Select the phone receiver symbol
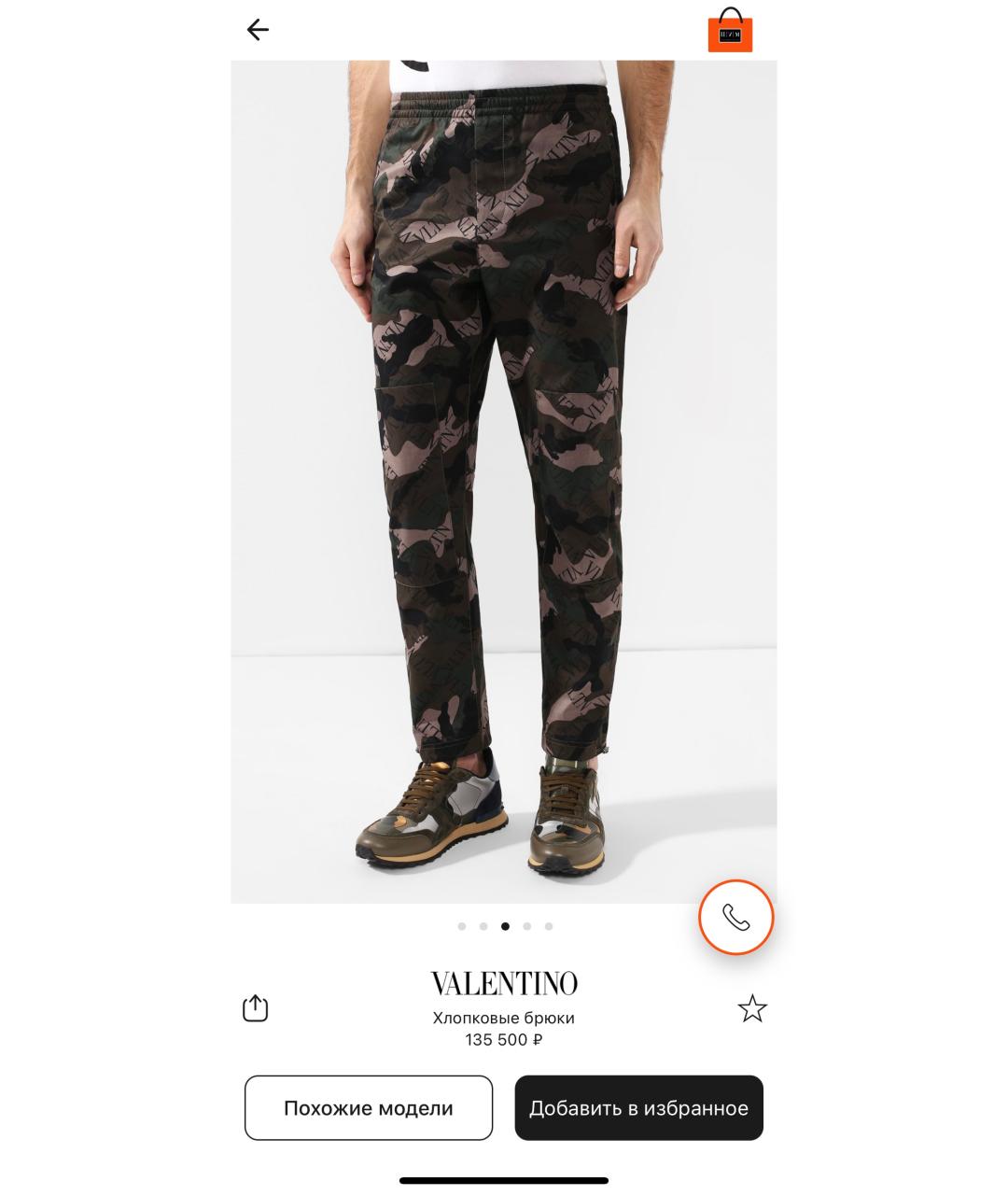This screenshot has width=1008, height=1195. coord(735,918)
